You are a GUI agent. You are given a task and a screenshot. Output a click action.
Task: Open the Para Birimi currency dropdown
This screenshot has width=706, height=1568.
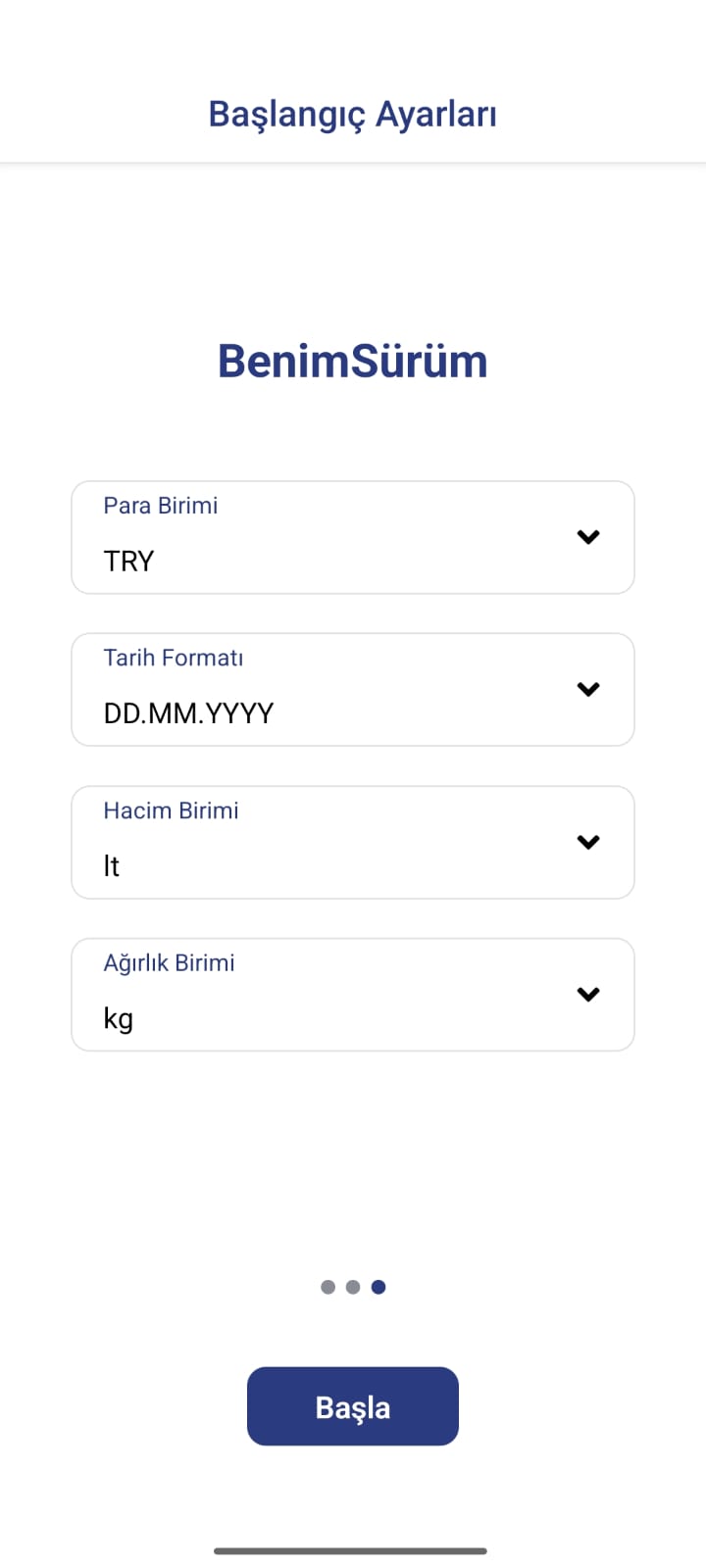352,537
